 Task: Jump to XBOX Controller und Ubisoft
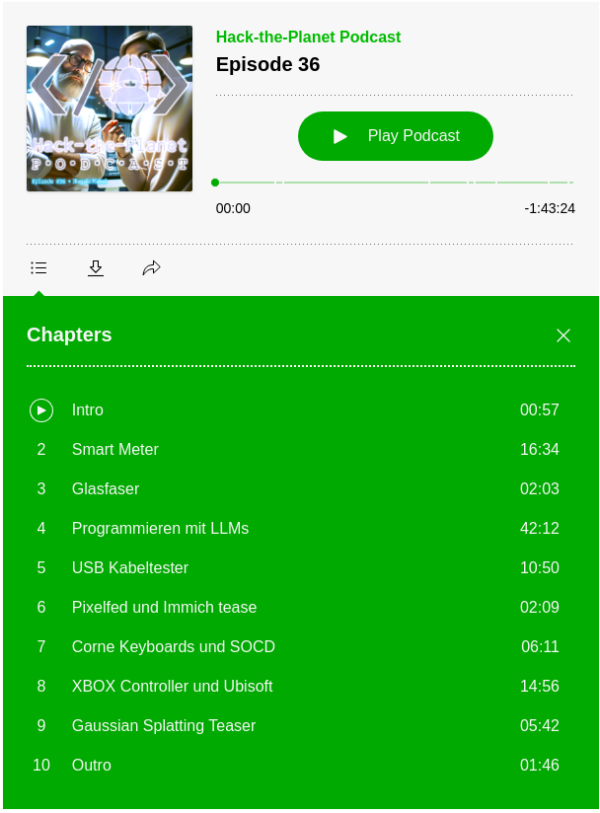[x=172, y=686]
